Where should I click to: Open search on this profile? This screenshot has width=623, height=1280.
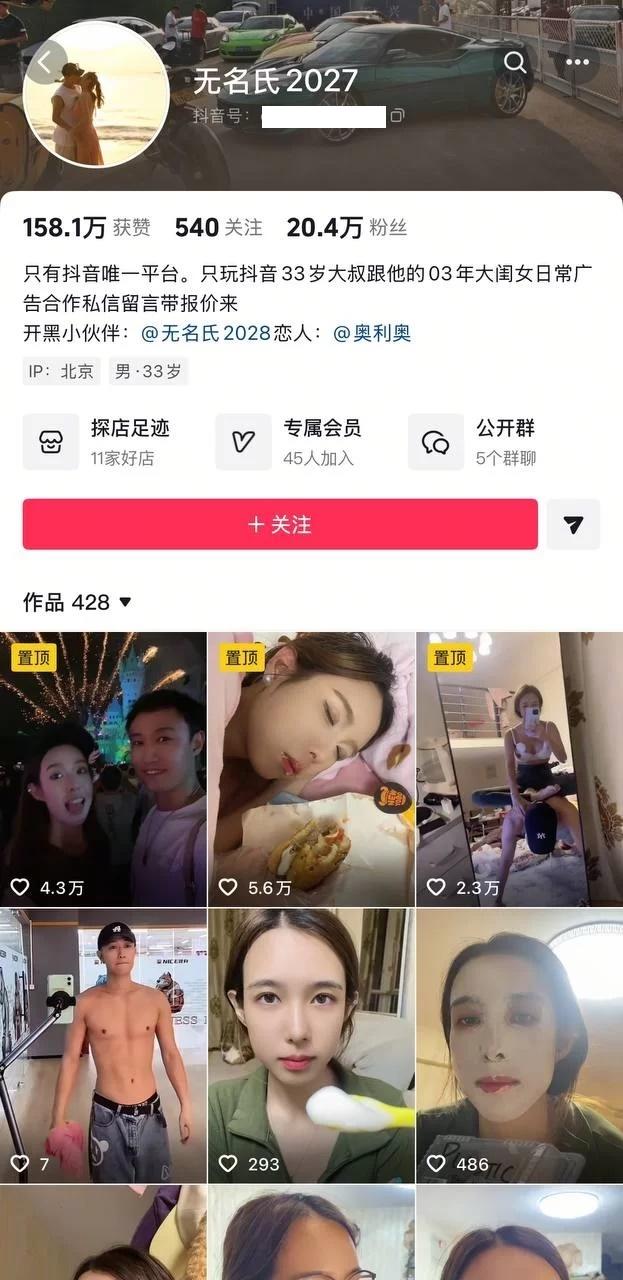coord(515,62)
